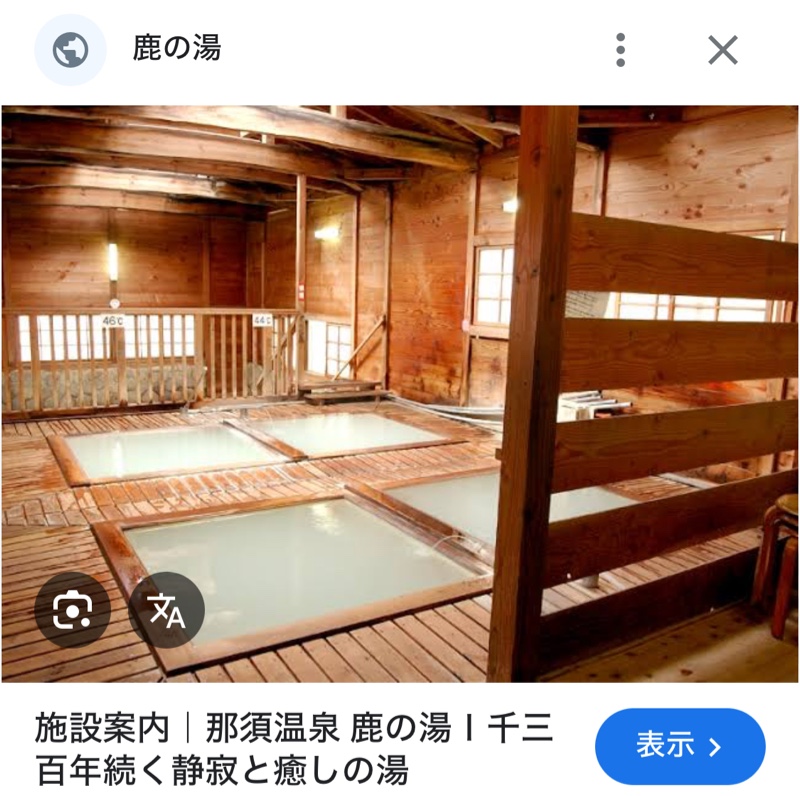Search this image with Lens
The height and width of the screenshot is (796, 800).
tap(72, 610)
